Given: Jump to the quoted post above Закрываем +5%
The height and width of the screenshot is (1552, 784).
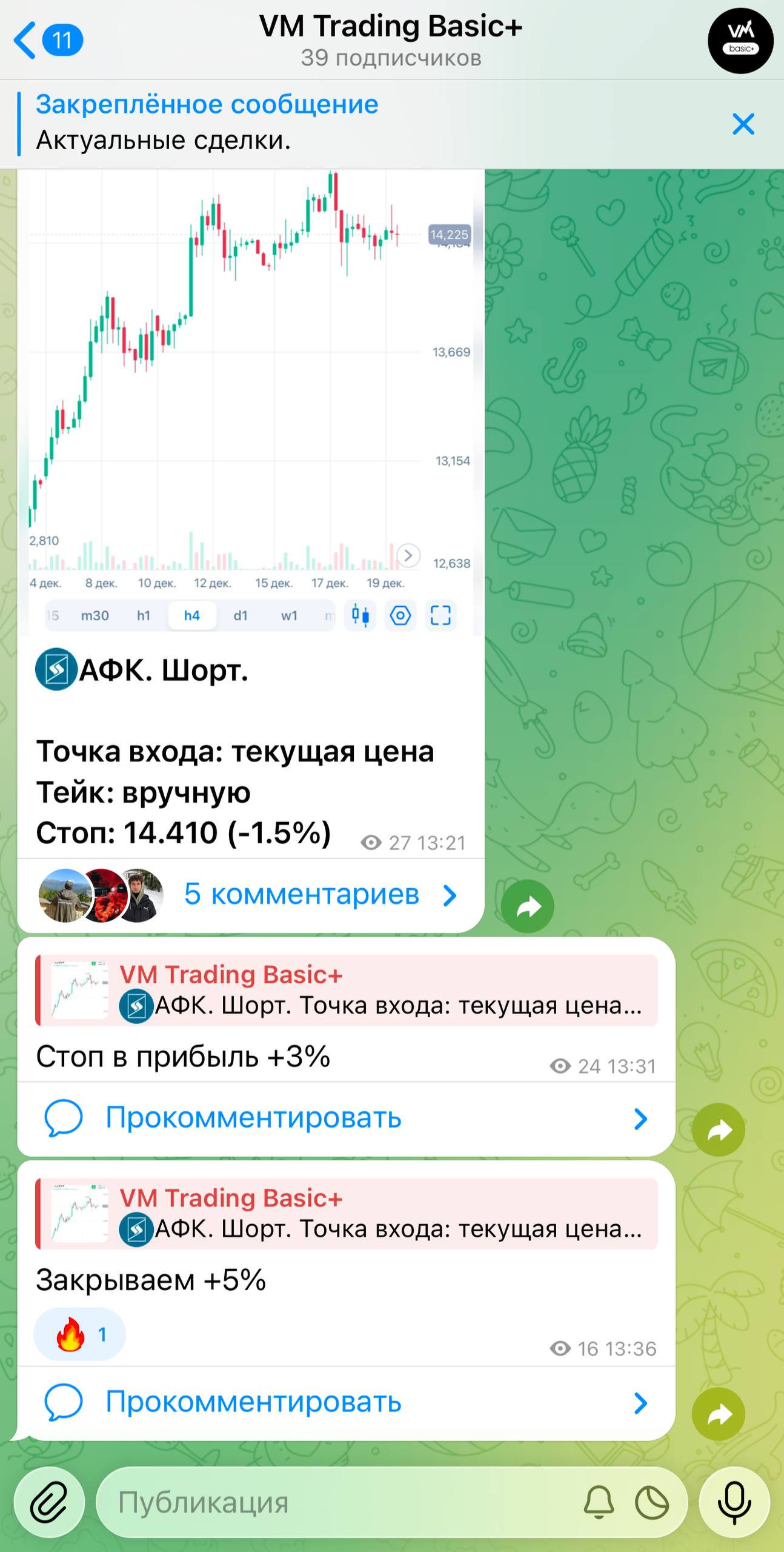Looking at the screenshot, I should tap(347, 1214).
